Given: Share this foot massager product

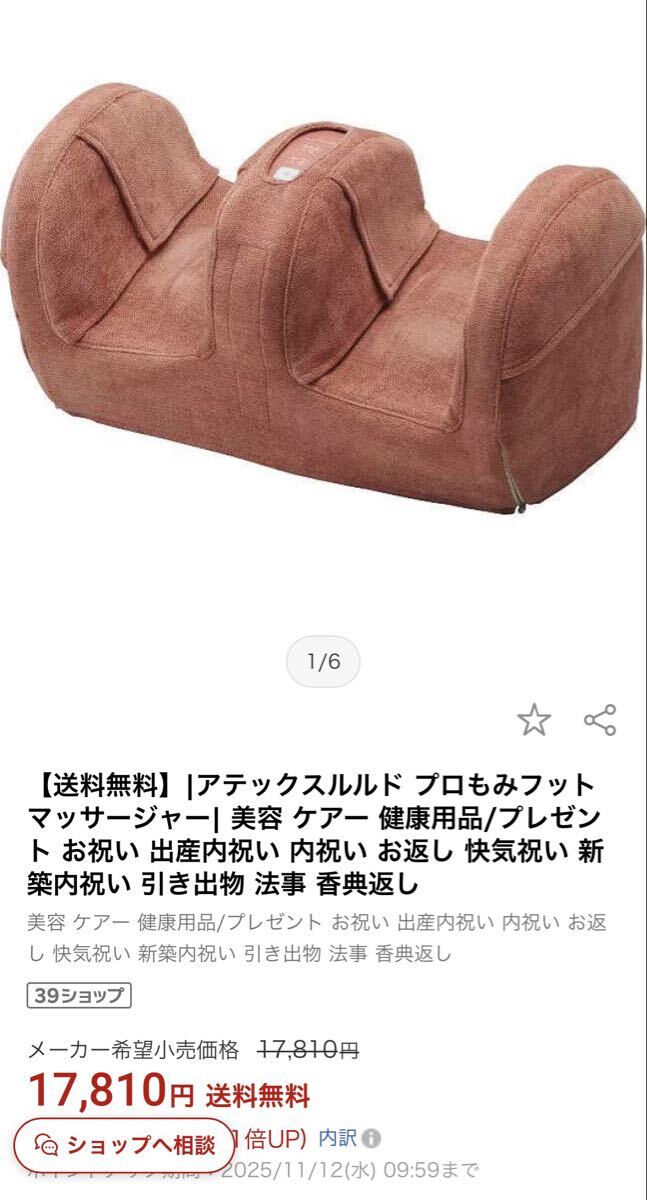Looking at the screenshot, I should point(600,720).
